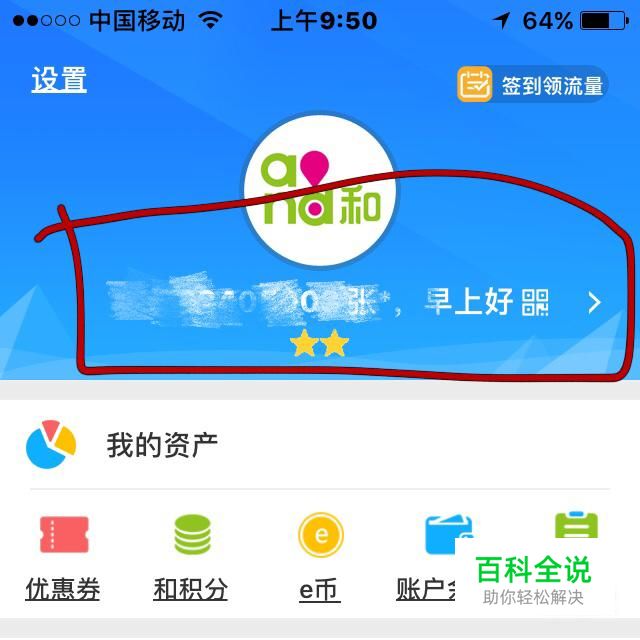This screenshot has height=640, width=640.
Task: Check e币 balance
Action: [320, 556]
